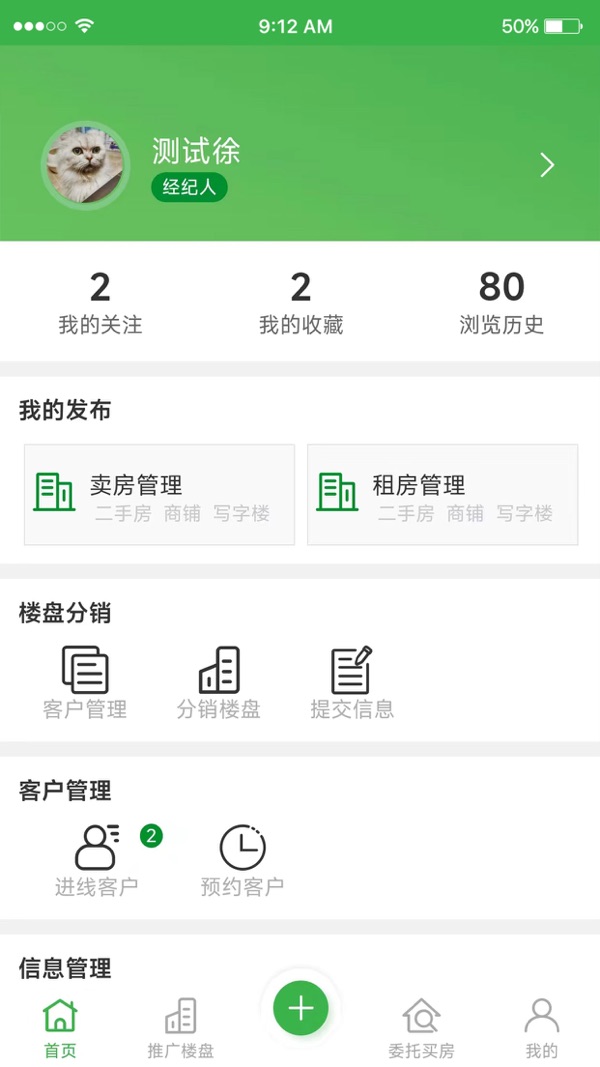The image size is (600, 1067).
Task: Open the 卖房管理 card
Action: tap(159, 495)
